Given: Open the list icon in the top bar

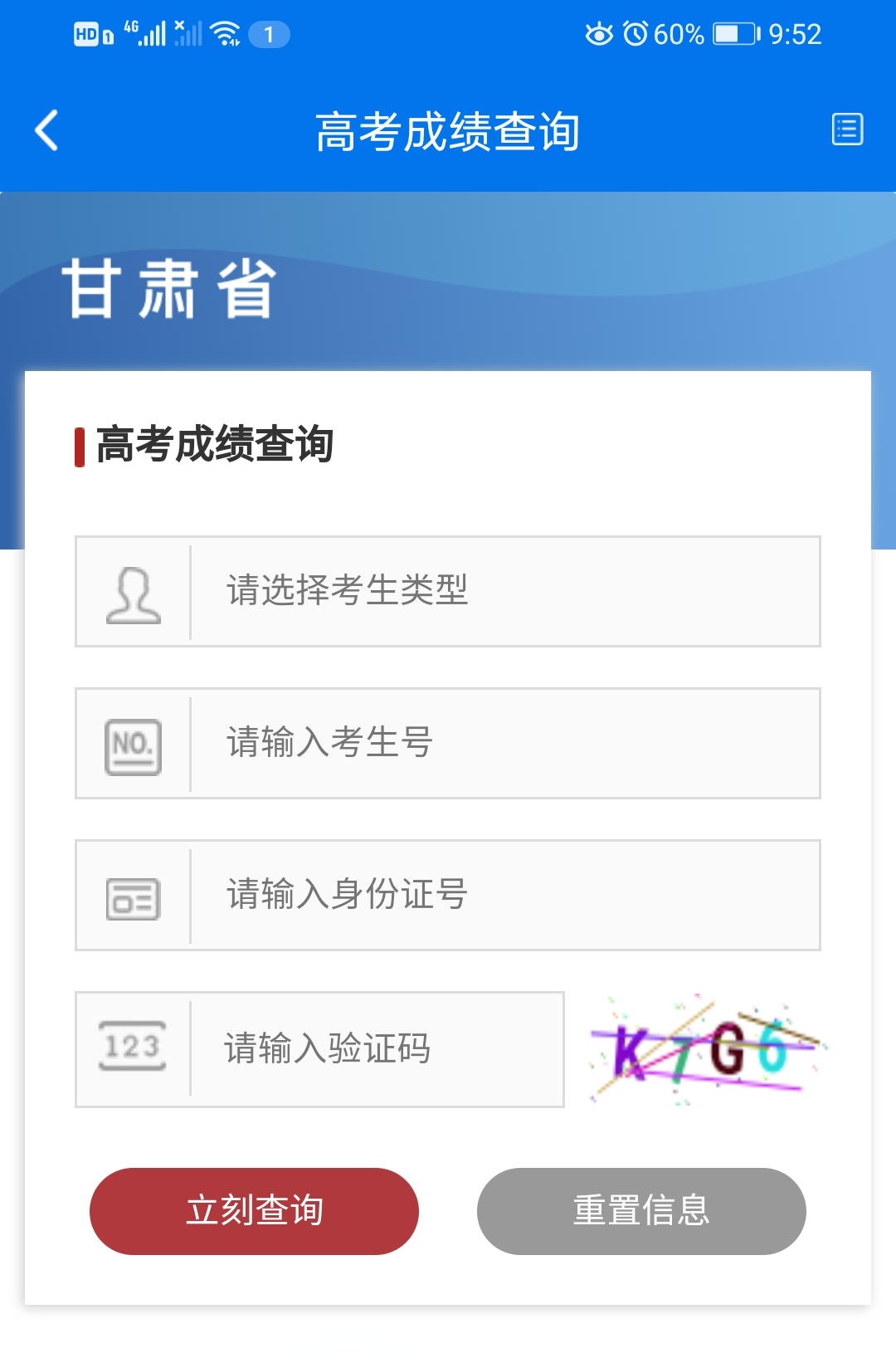Looking at the screenshot, I should (x=847, y=129).
